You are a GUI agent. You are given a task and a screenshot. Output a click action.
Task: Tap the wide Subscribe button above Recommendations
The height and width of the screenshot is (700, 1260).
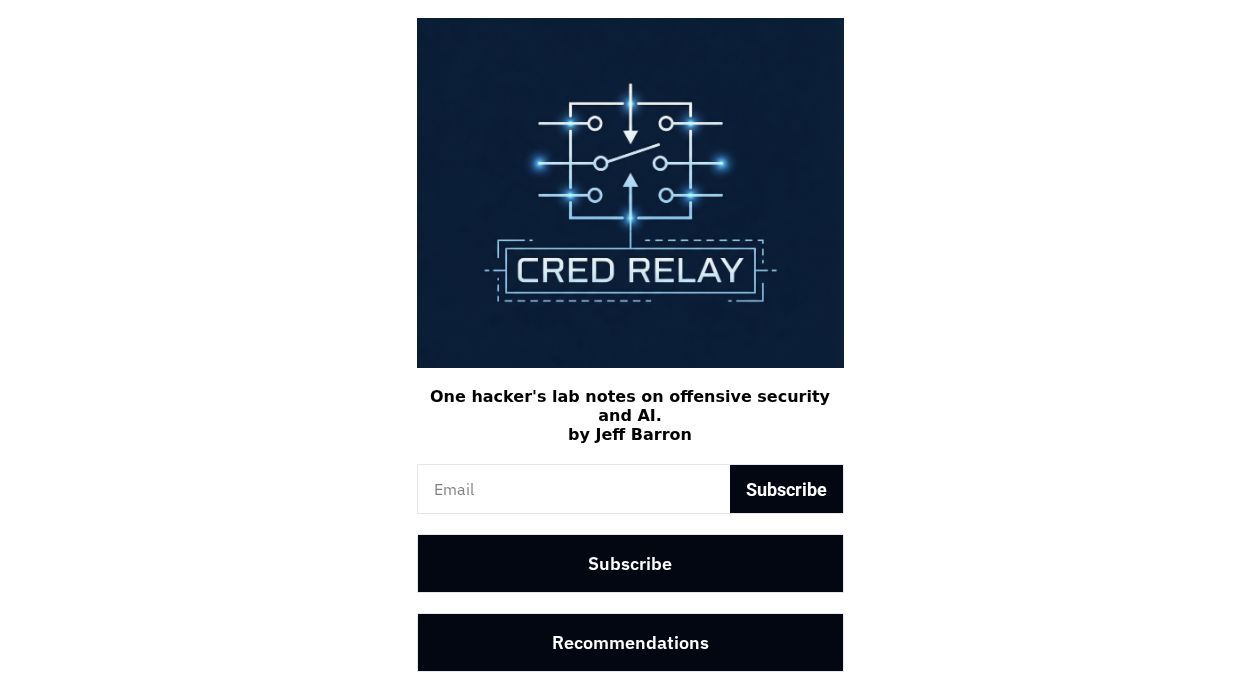[x=630, y=564]
